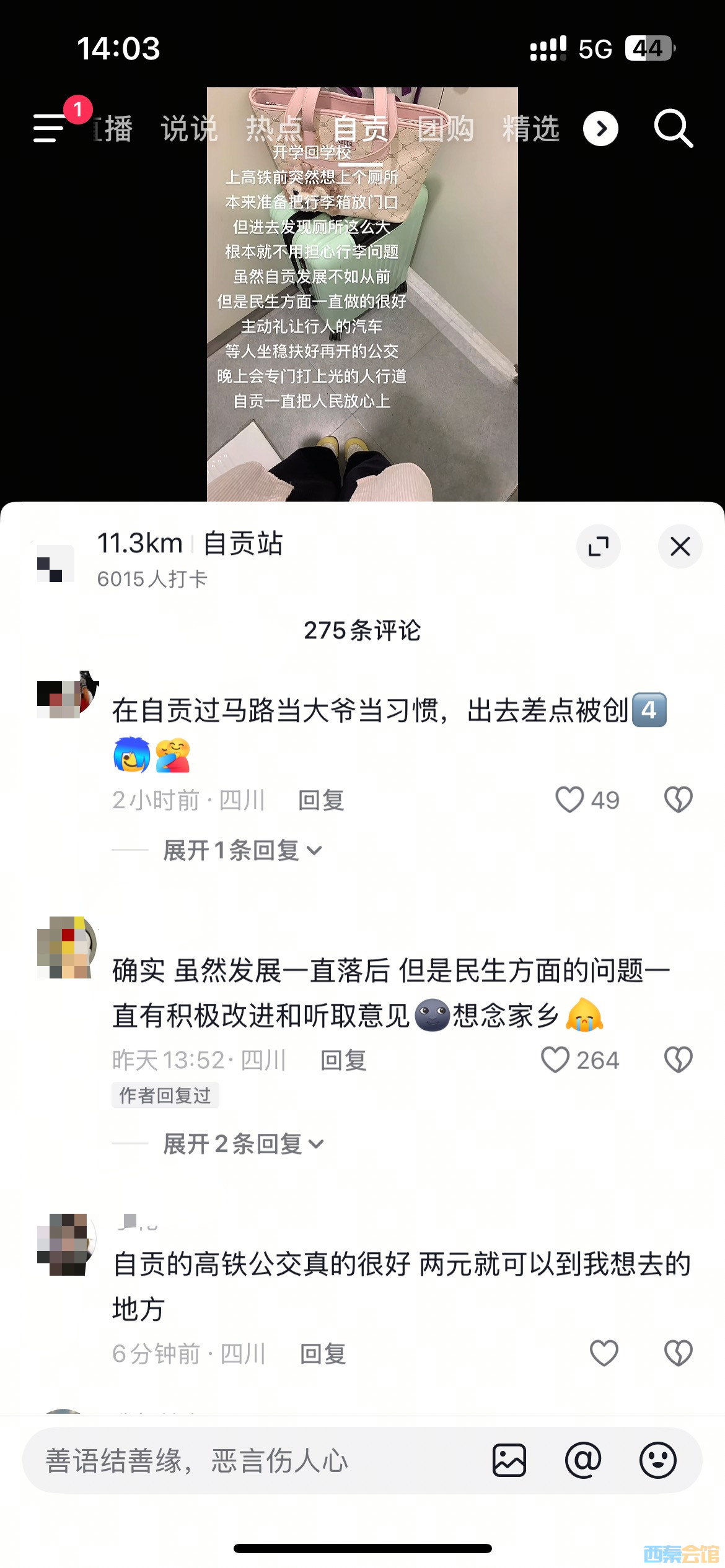The height and width of the screenshot is (1568, 725).
Task: Like the comment with 49 likes
Action: click(569, 799)
